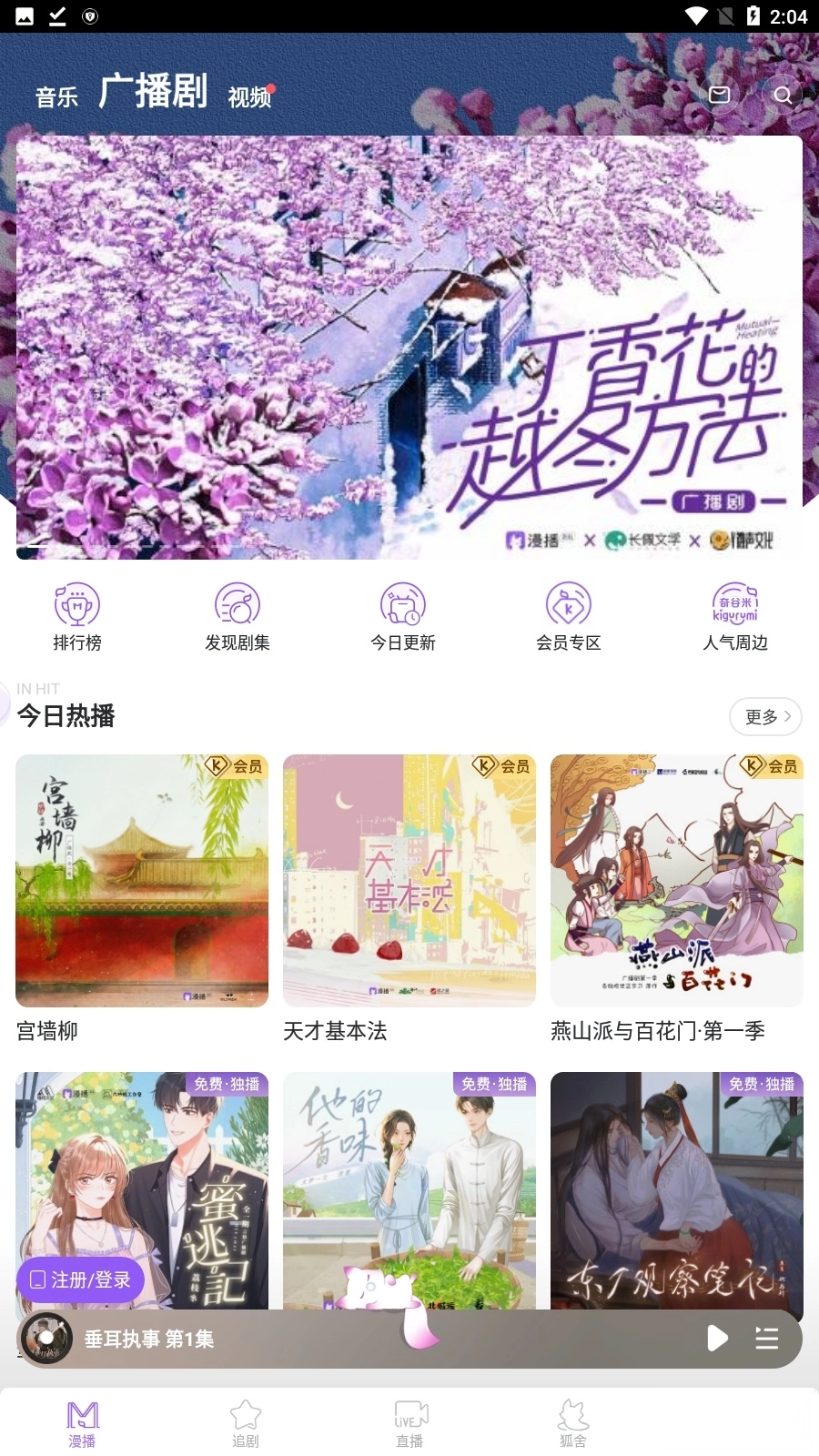Open the 天才基本法 drama card
Image resolution: width=819 pixels, height=1456 pixels.
(409, 881)
